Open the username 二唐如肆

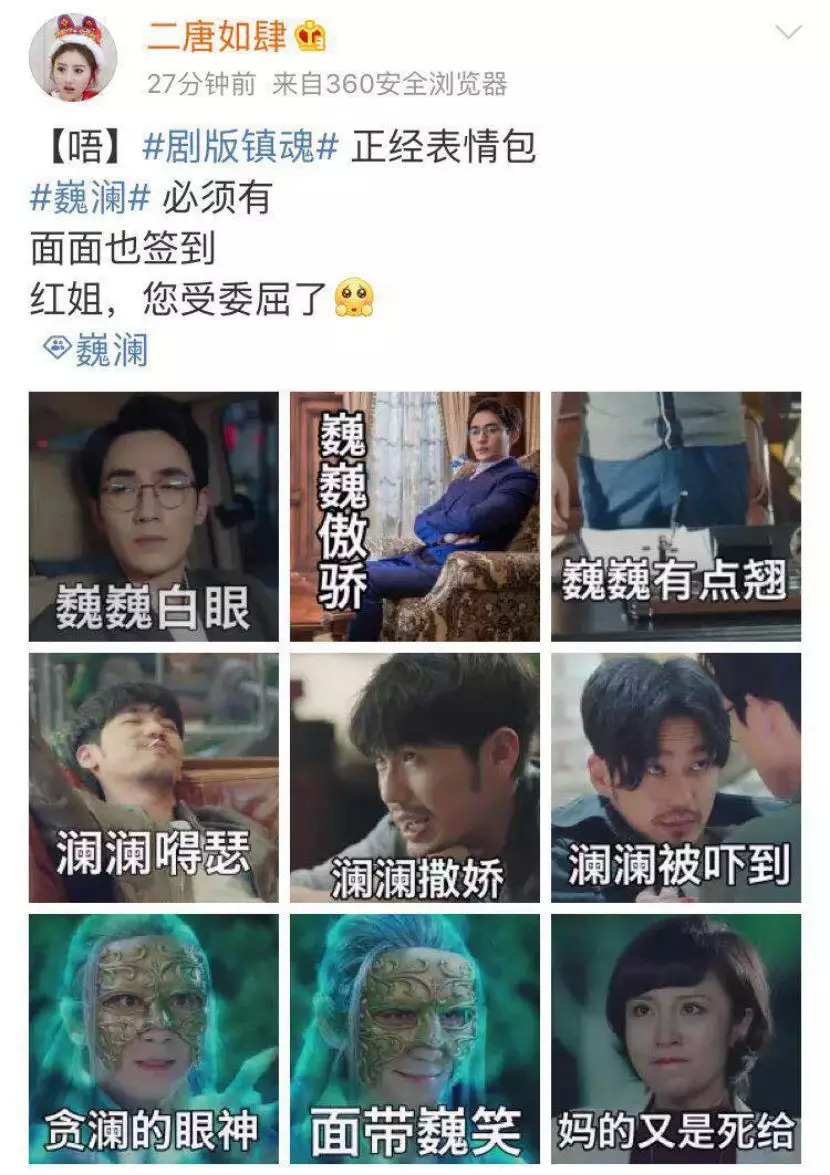(x=216, y=36)
